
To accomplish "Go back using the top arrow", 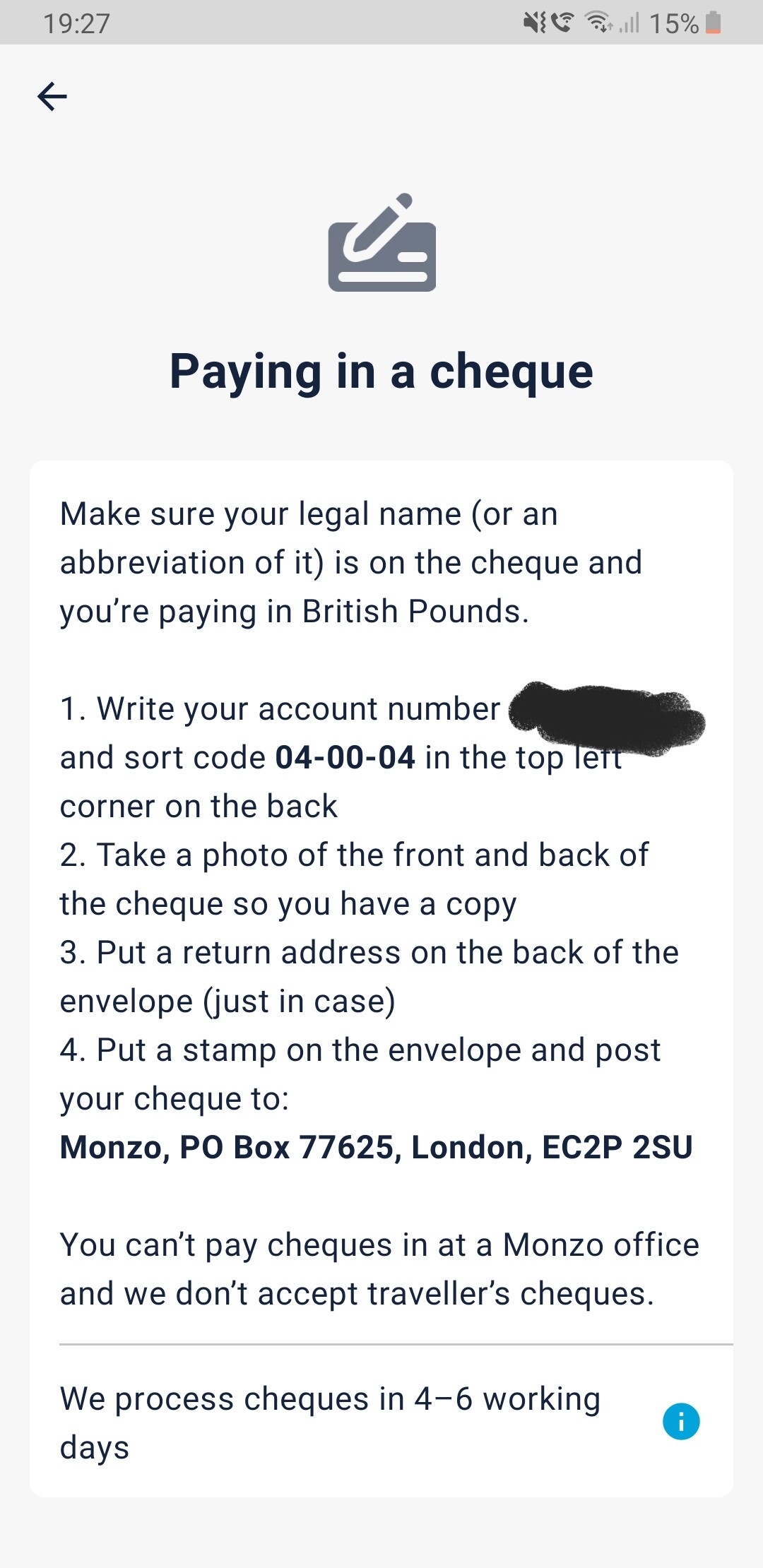I will (x=52, y=97).
